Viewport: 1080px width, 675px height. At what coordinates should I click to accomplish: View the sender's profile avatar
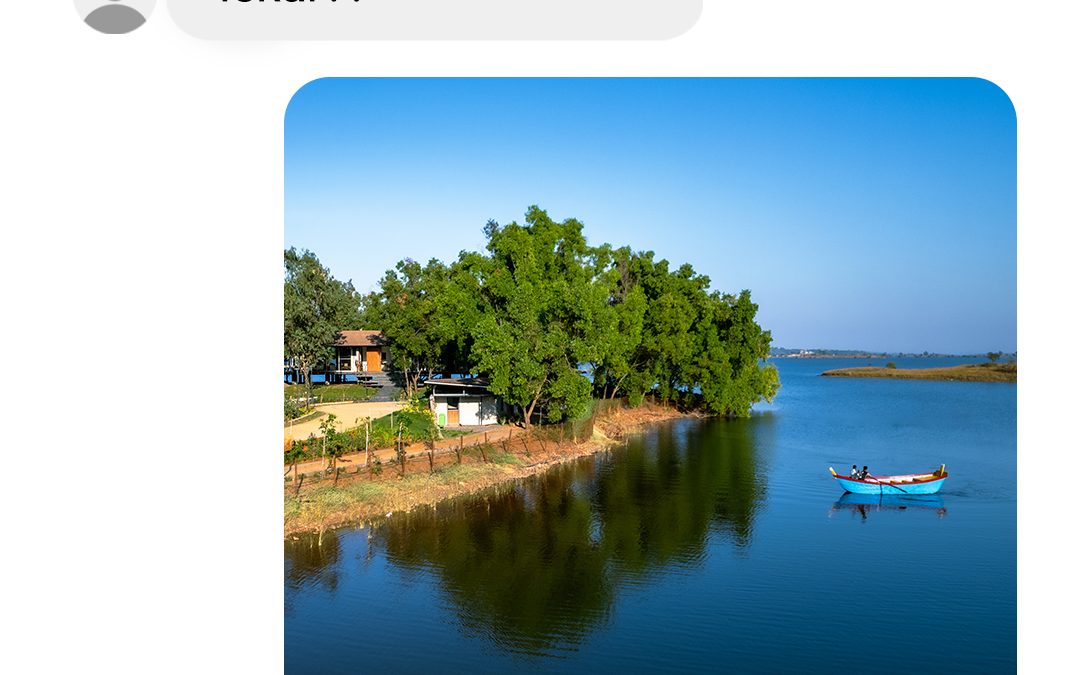[115, 12]
